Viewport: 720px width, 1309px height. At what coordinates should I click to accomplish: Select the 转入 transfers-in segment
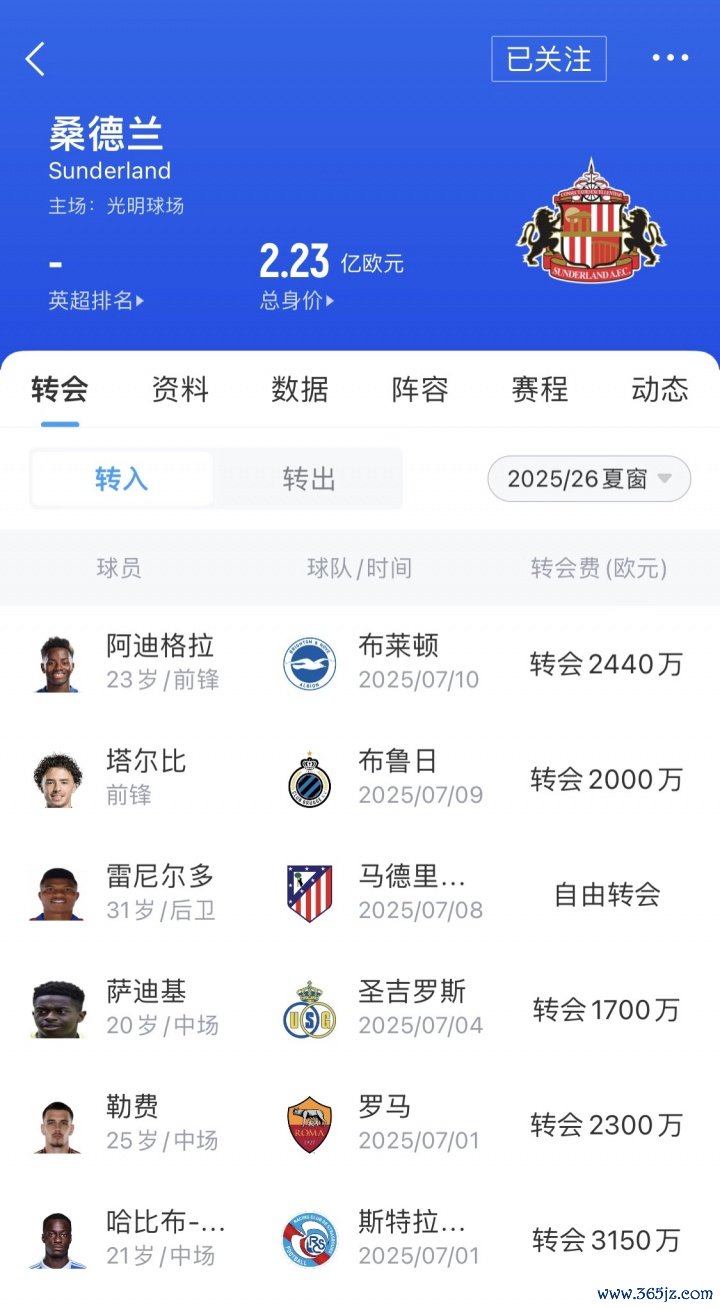click(122, 479)
